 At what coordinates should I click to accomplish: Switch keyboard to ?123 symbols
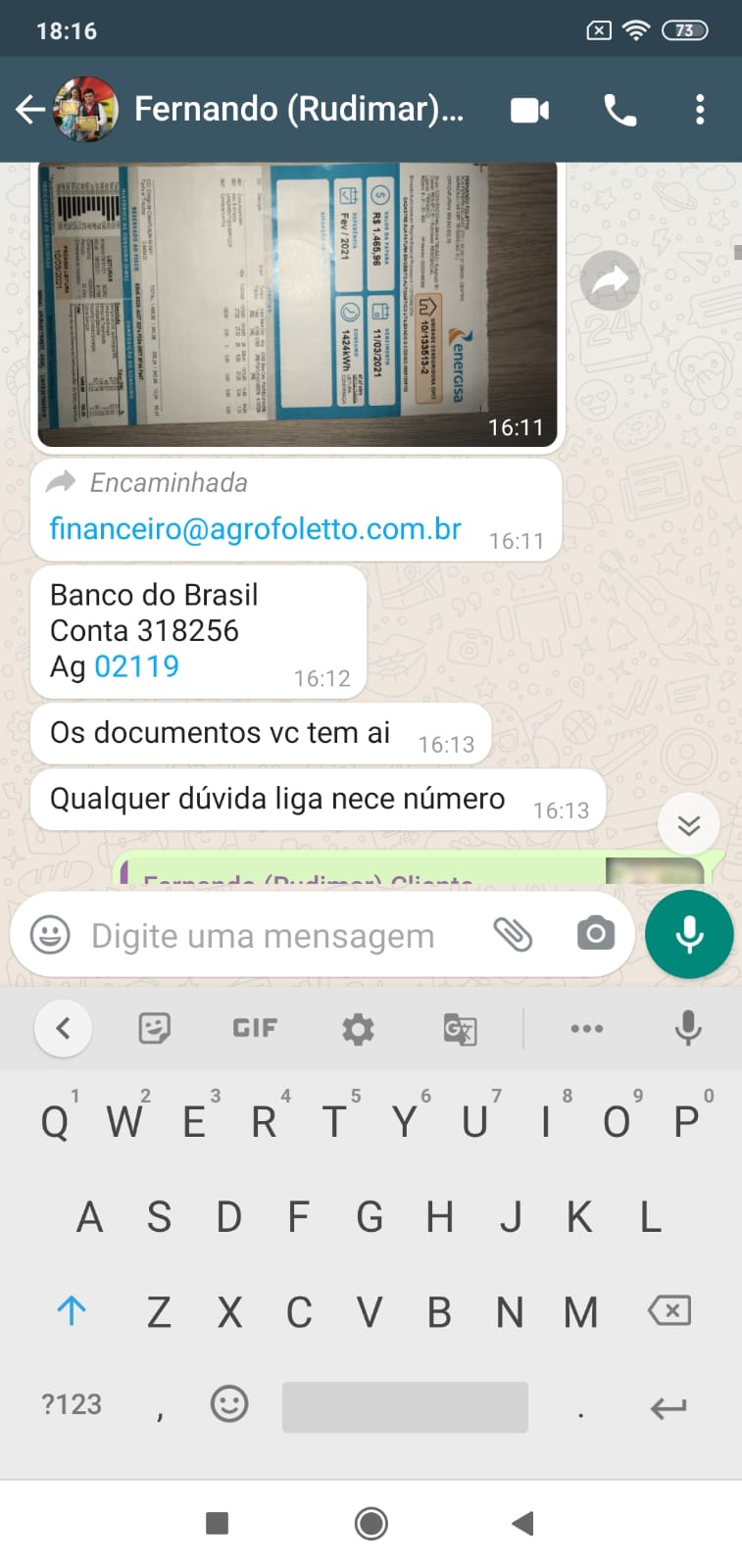72,1405
